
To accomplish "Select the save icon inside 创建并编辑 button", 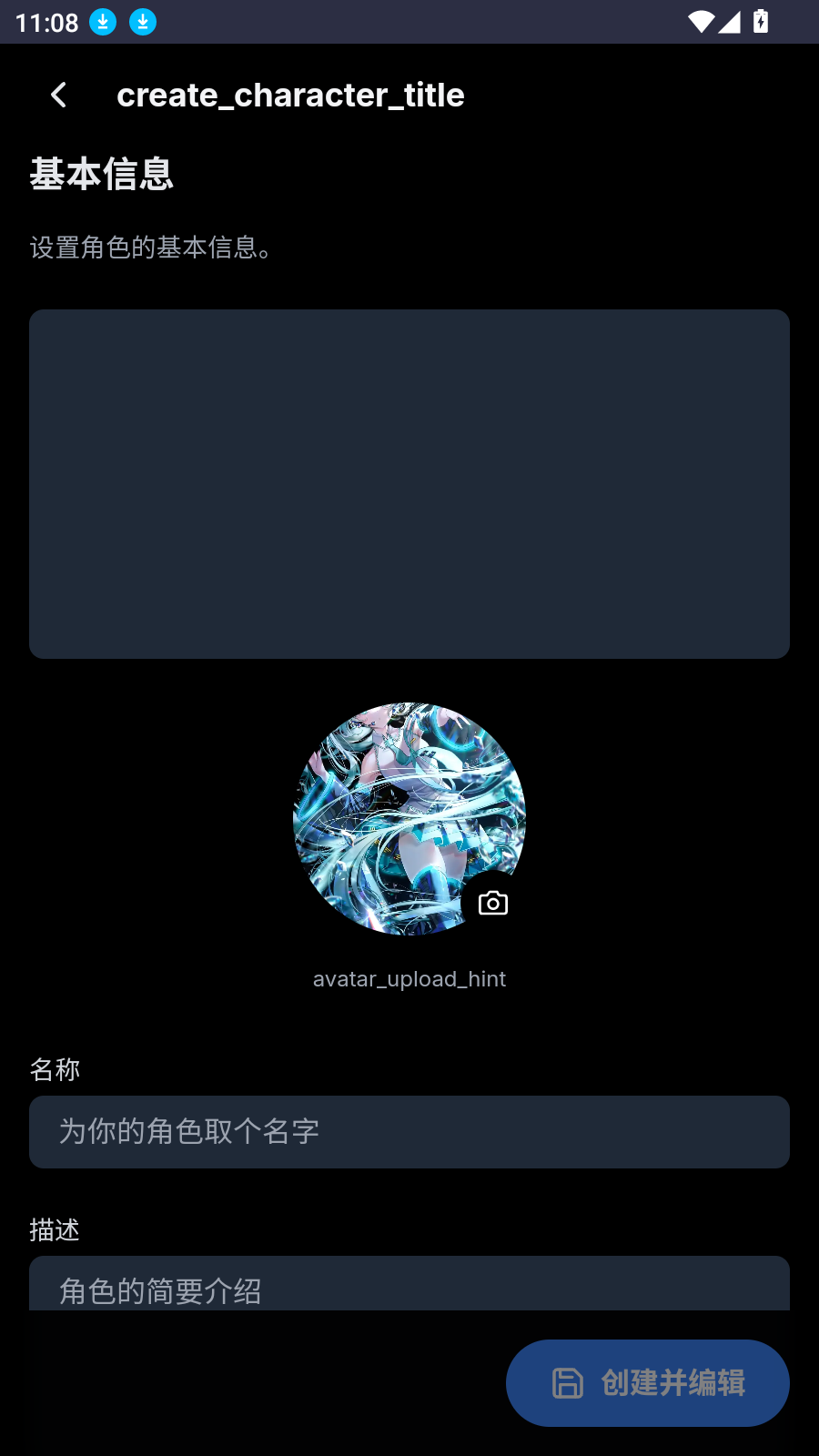I will click(567, 1382).
